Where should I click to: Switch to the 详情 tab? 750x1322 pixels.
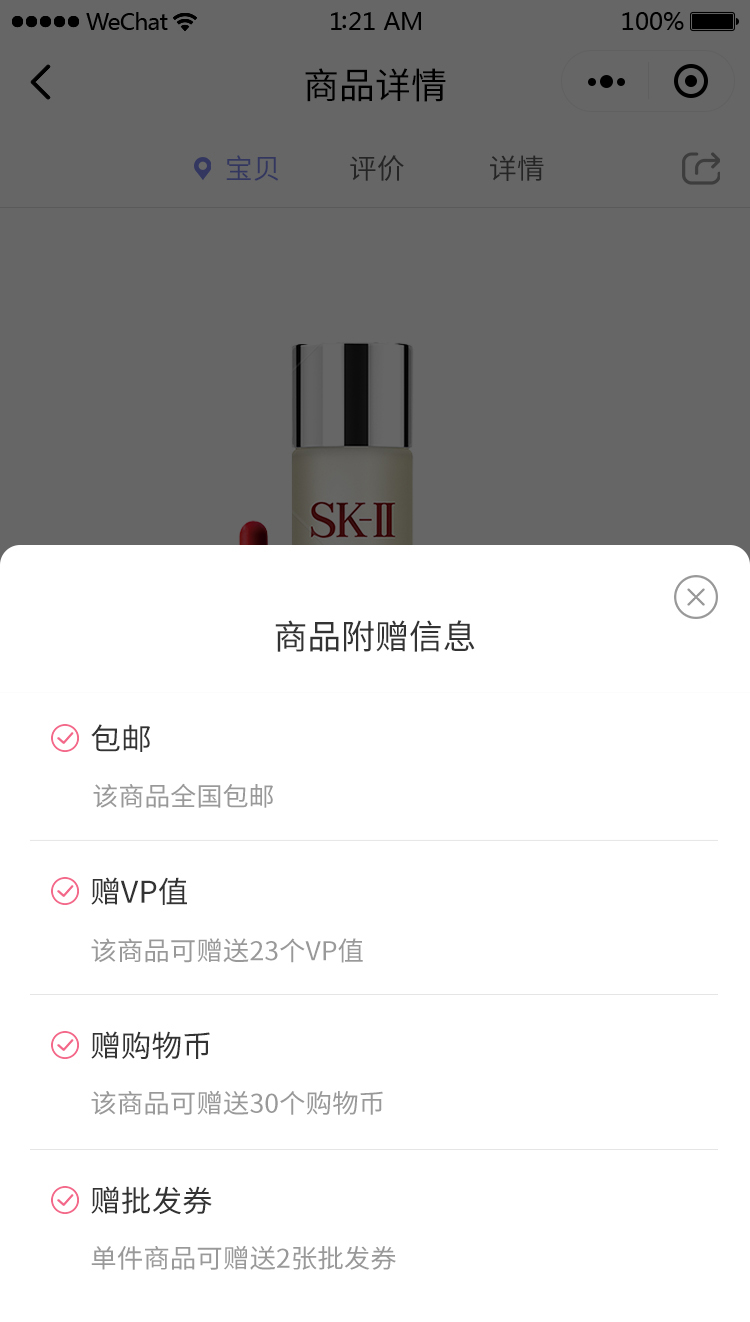click(x=517, y=168)
